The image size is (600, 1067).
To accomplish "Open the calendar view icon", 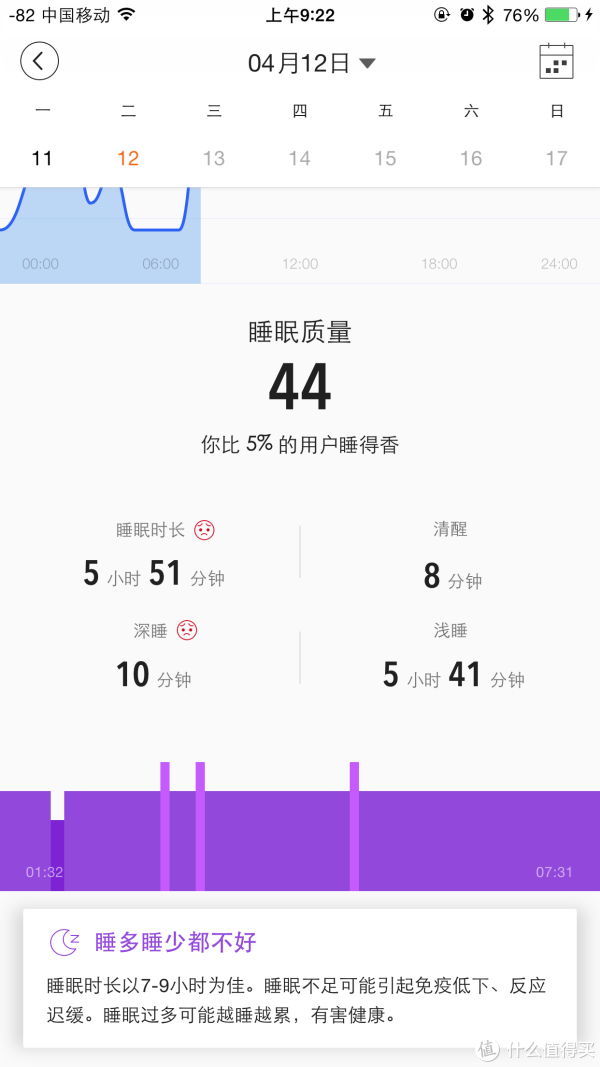I will click(x=556, y=61).
